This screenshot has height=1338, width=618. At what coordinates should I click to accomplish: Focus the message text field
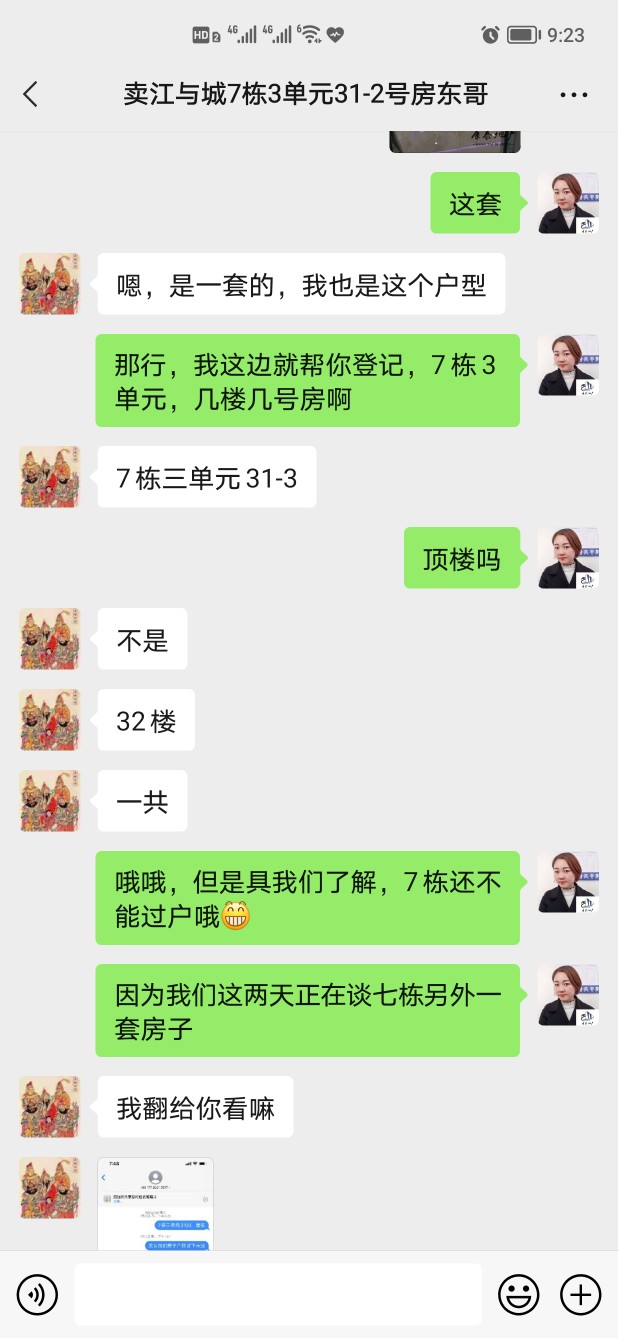(x=277, y=1295)
